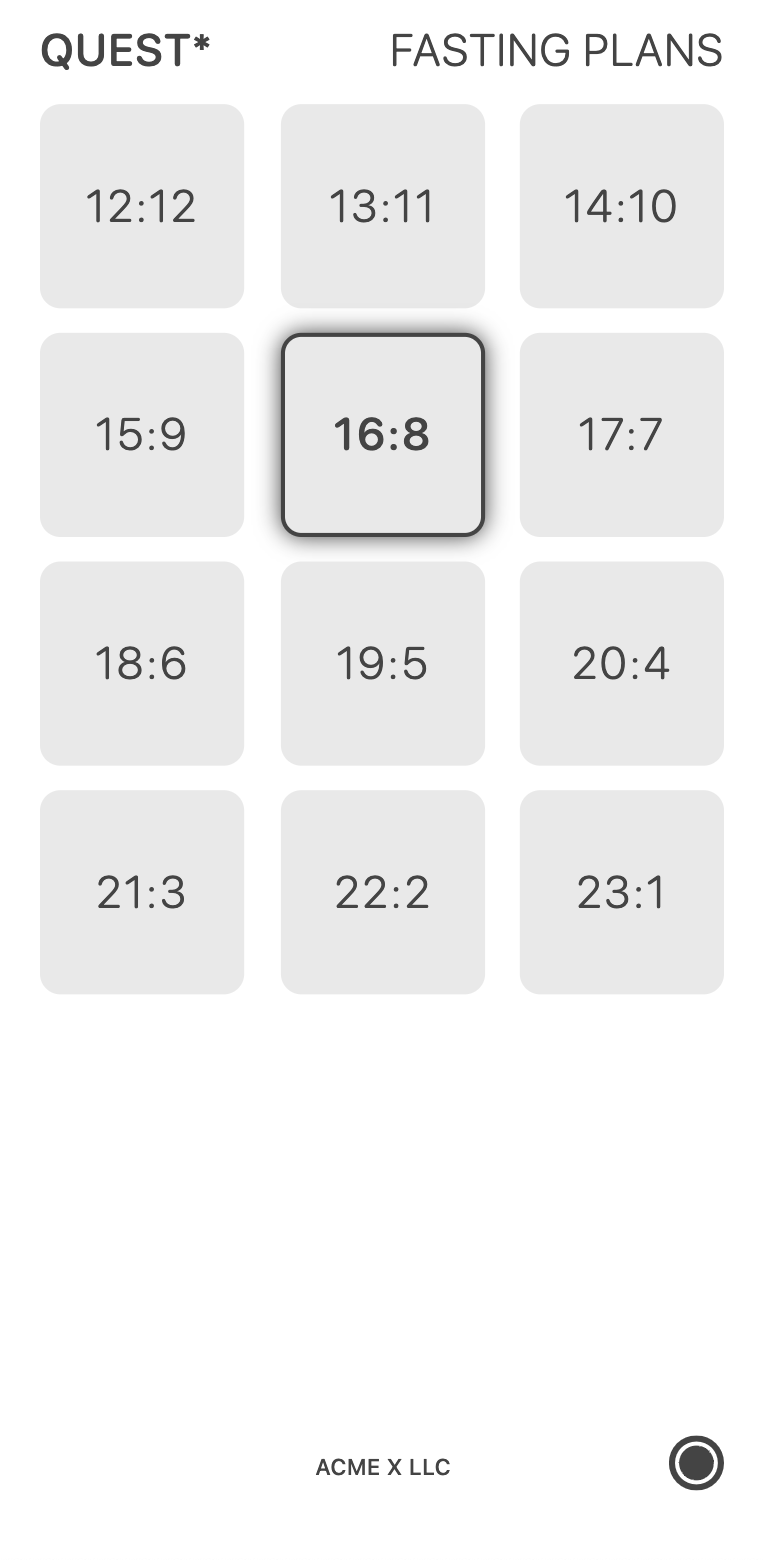Choose the 17:7 fasting plan

coord(621,435)
